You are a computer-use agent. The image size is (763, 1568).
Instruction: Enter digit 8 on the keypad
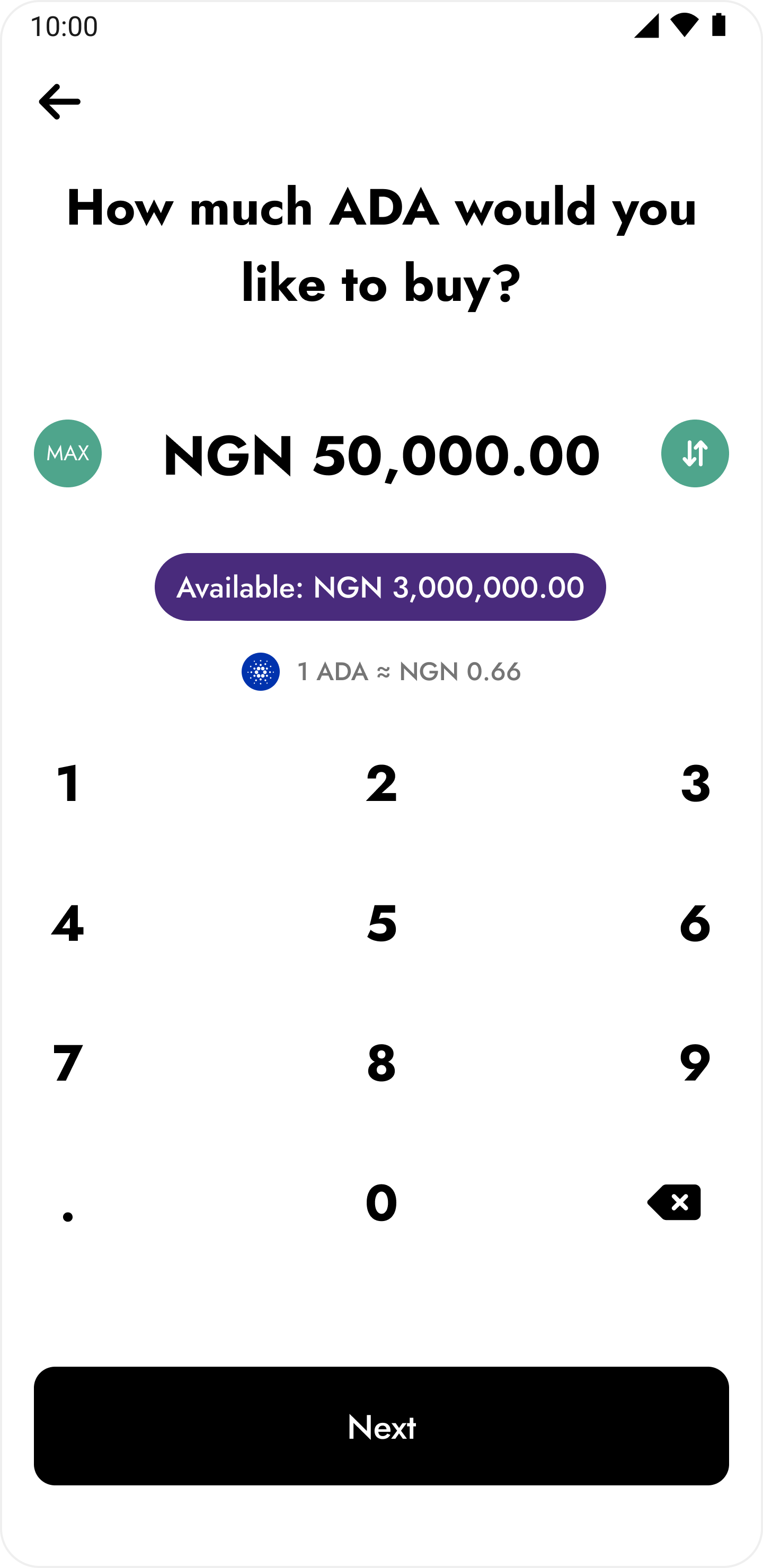point(381,1063)
